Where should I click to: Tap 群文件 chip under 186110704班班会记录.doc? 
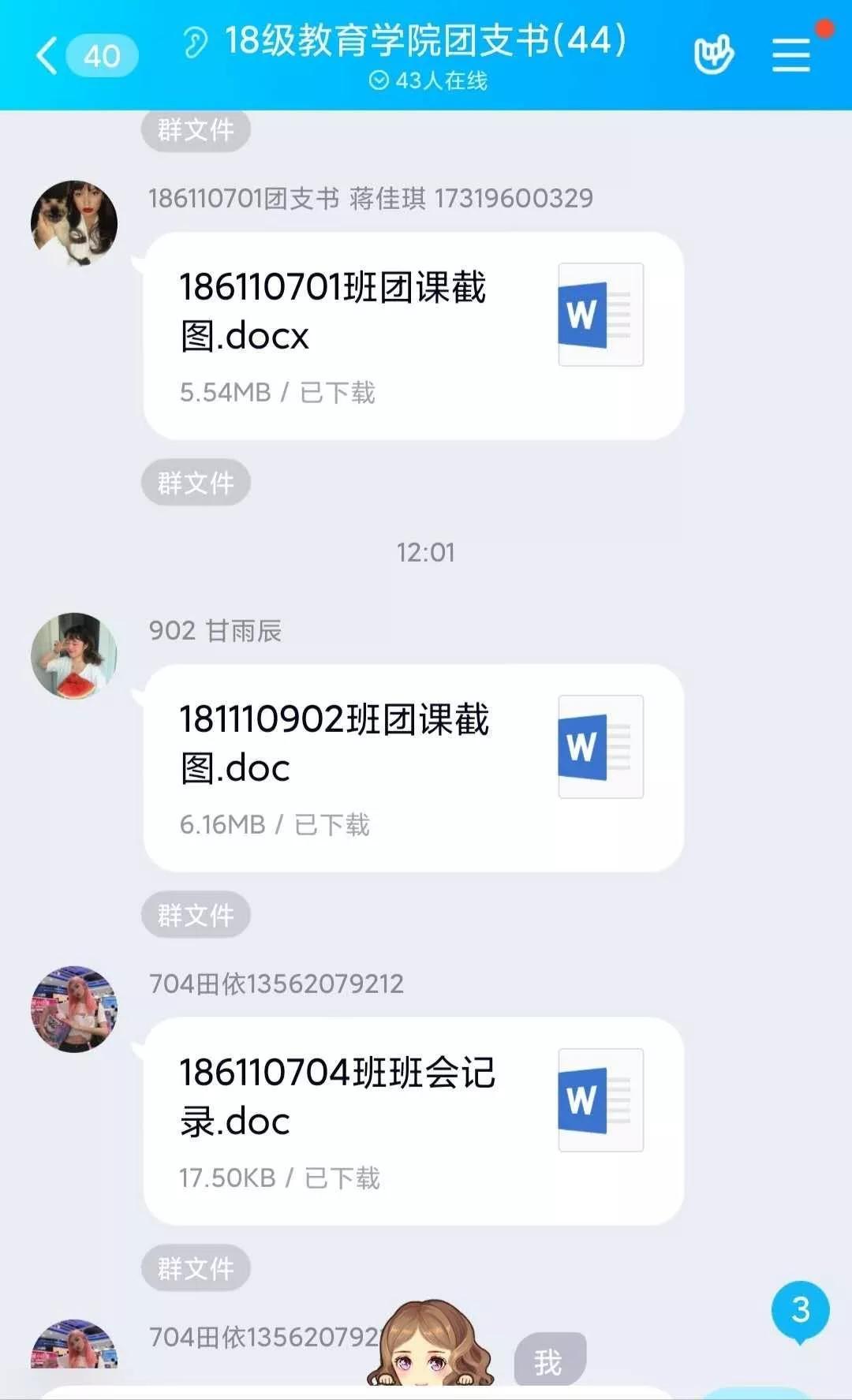pos(196,1268)
